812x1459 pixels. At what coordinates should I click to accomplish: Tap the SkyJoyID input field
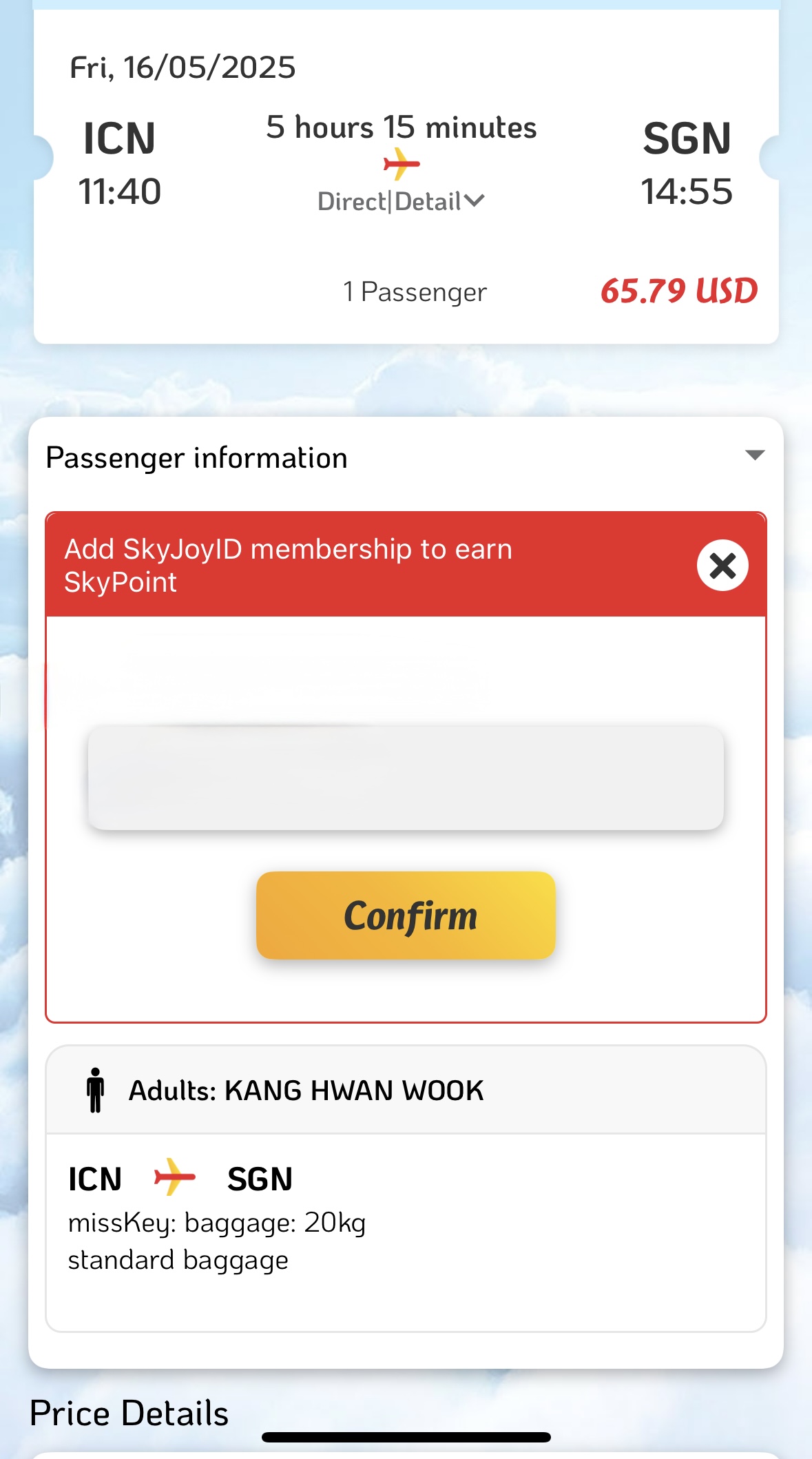click(406, 778)
